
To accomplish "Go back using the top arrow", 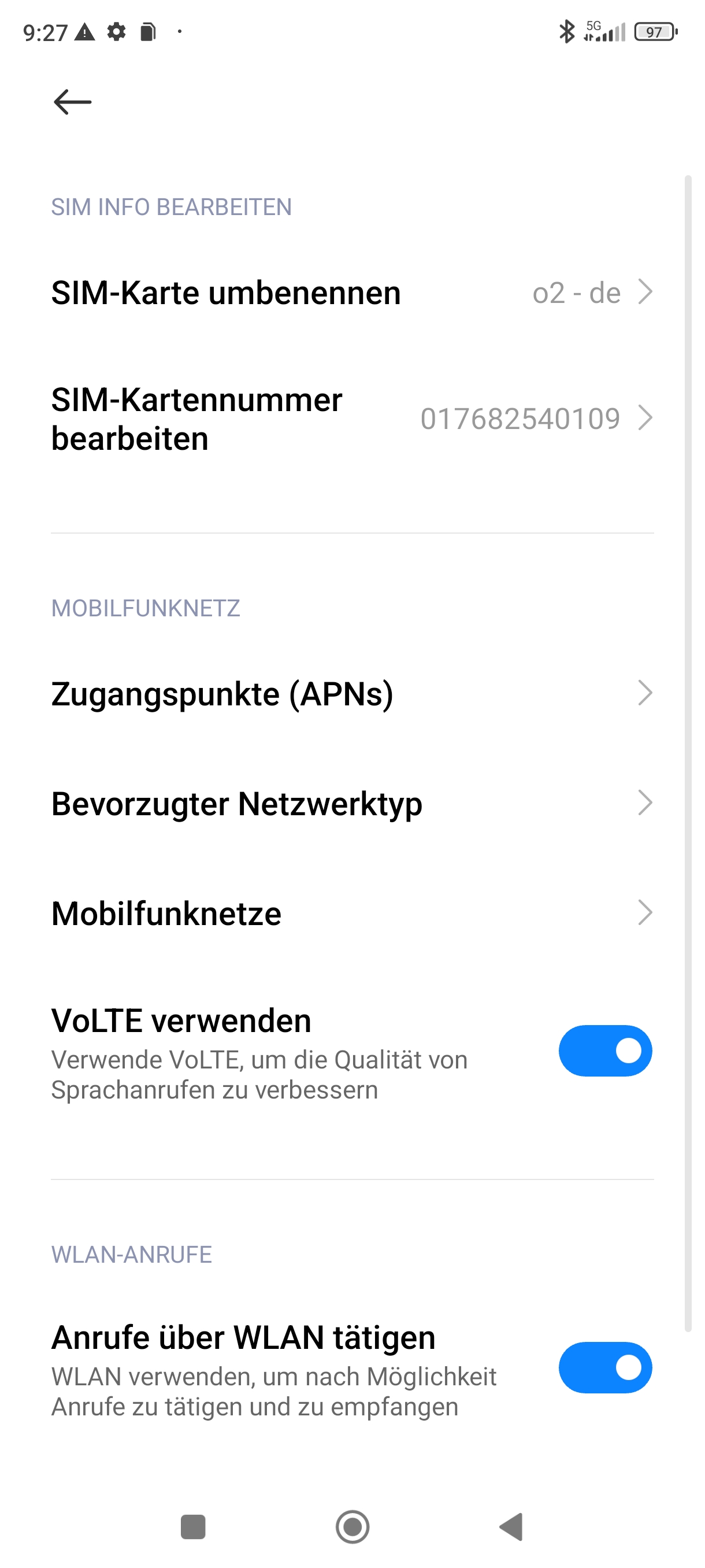I will coord(72,102).
